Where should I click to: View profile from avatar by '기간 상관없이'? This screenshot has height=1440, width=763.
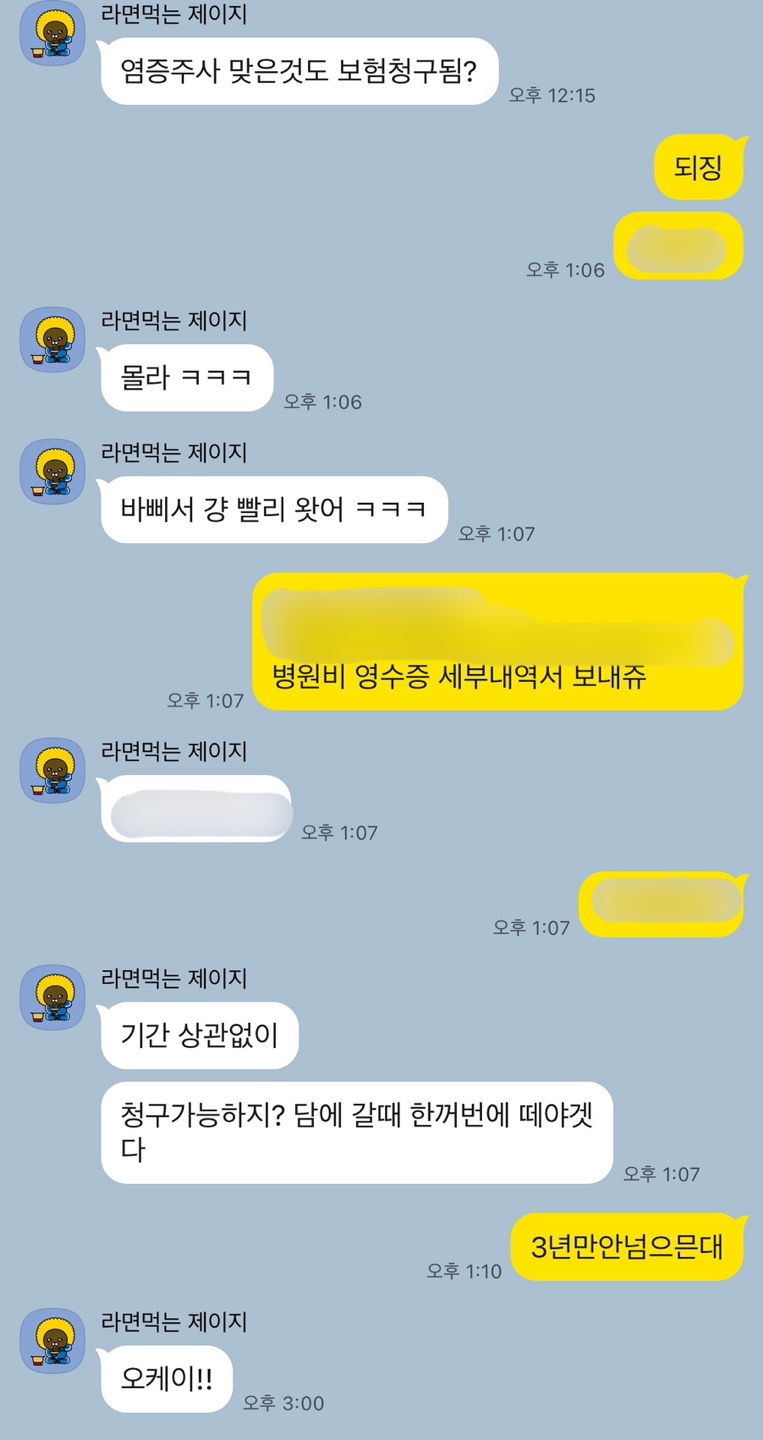coord(53,997)
